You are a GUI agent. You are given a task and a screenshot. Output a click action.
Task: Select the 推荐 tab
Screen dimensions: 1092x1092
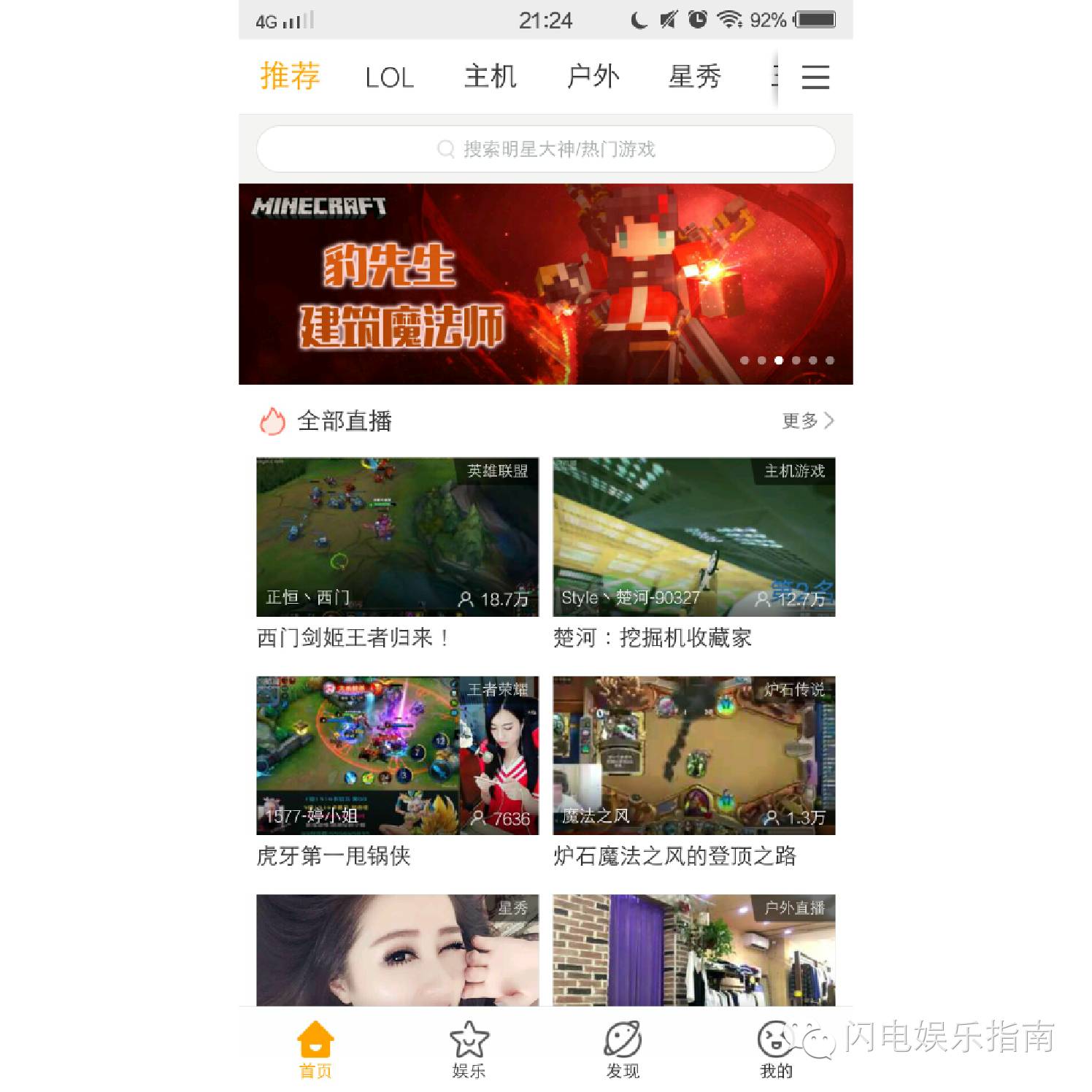click(x=290, y=77)
